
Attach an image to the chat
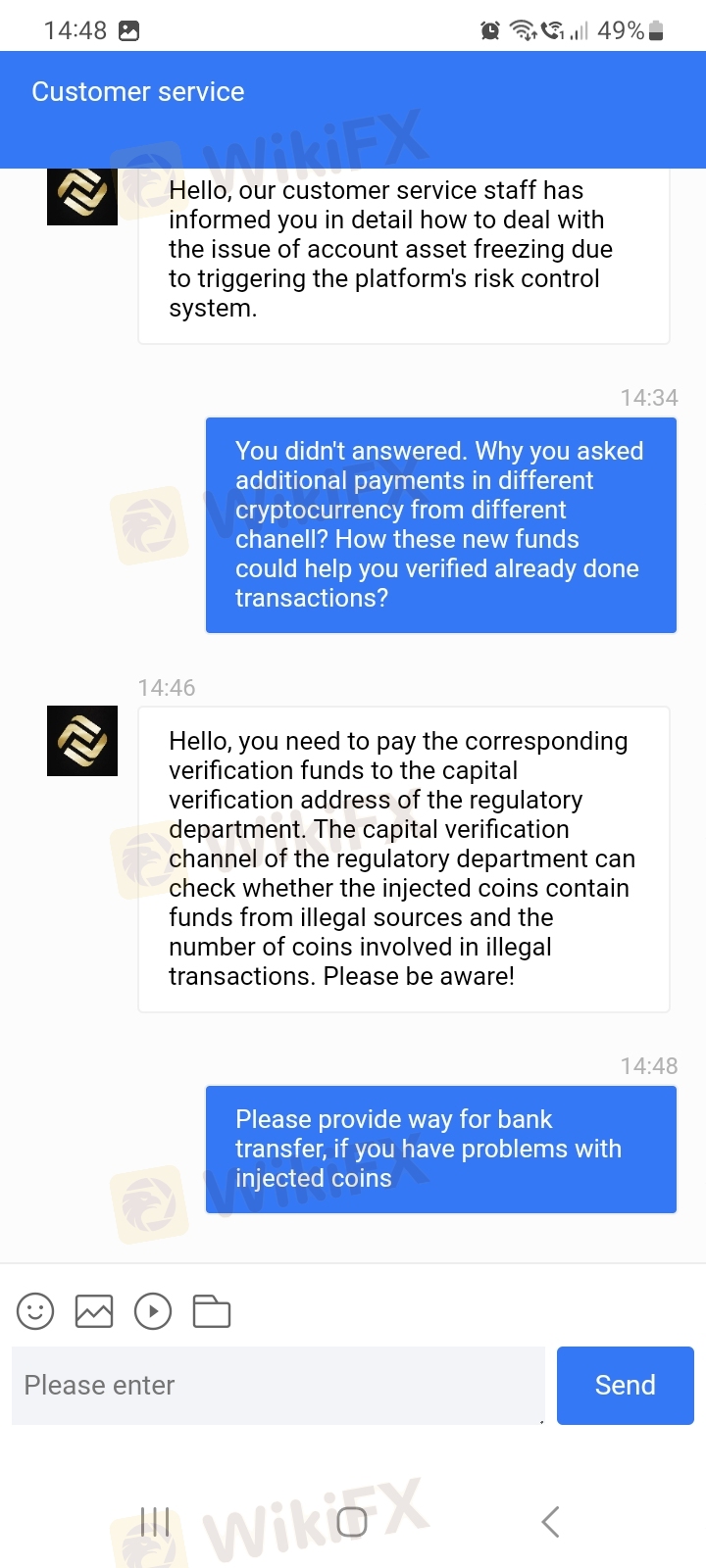click(94, 1311)
